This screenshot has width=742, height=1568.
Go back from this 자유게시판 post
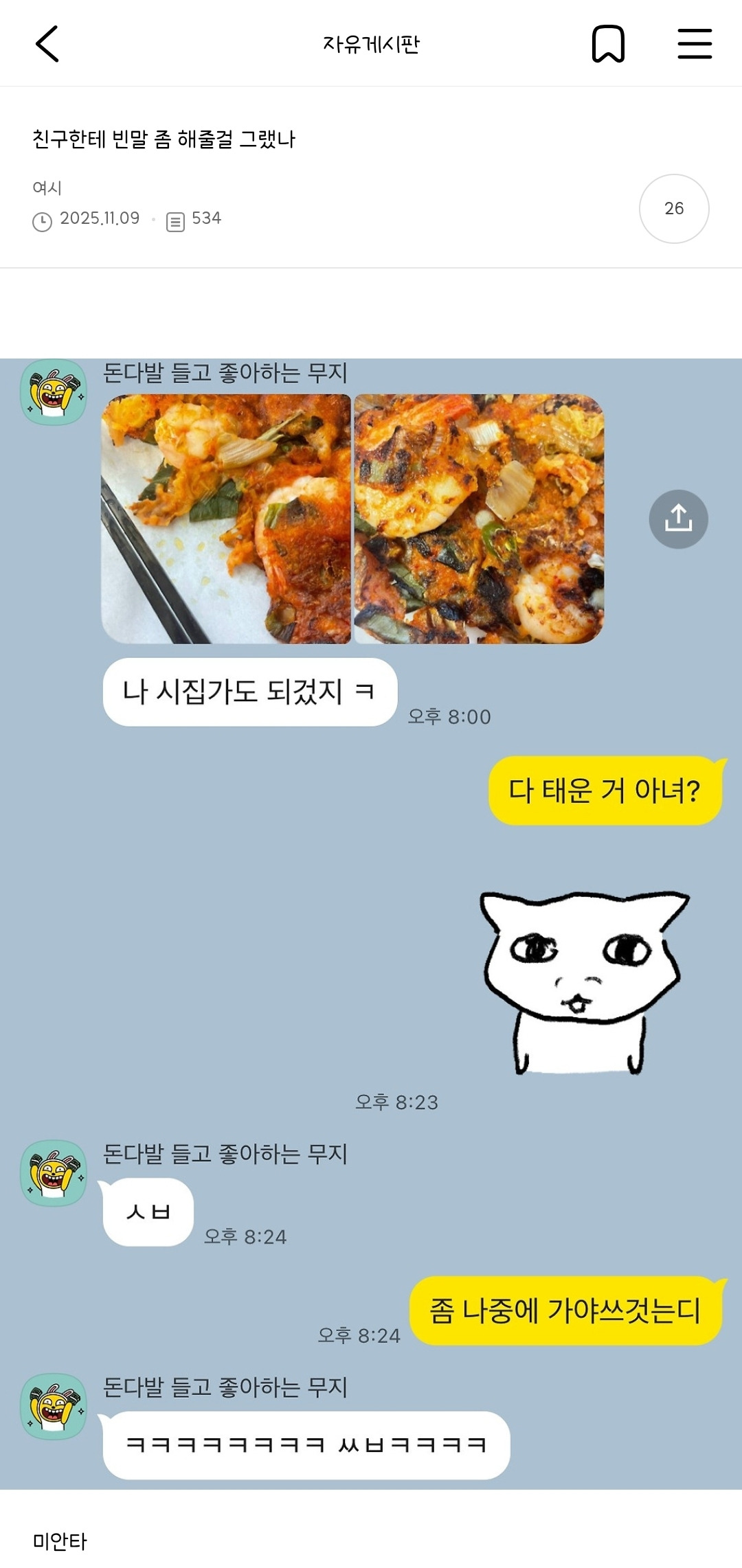pos(47,44)
